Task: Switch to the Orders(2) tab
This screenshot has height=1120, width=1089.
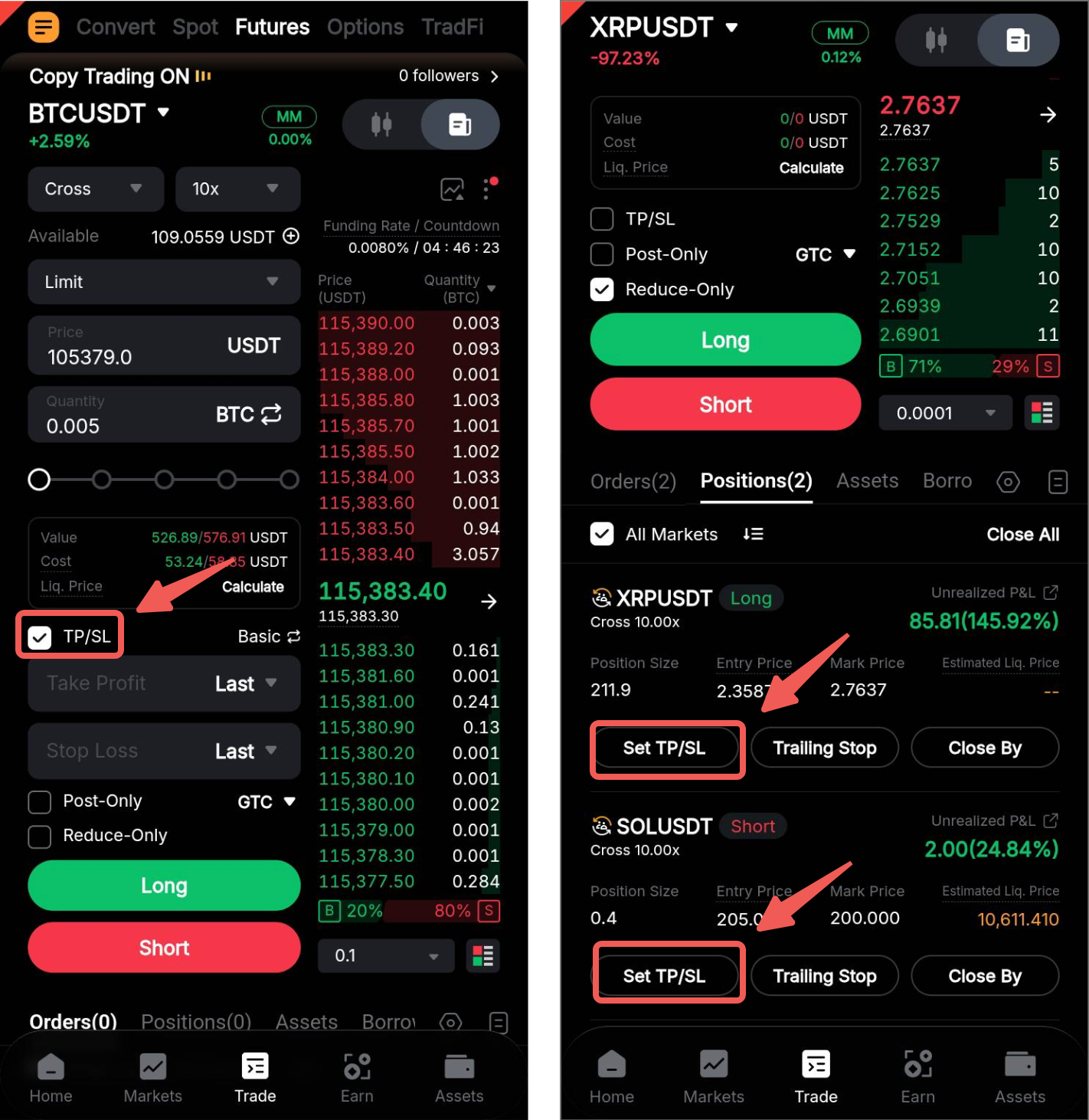Action: pyautogui.click(x=633, y=481)
